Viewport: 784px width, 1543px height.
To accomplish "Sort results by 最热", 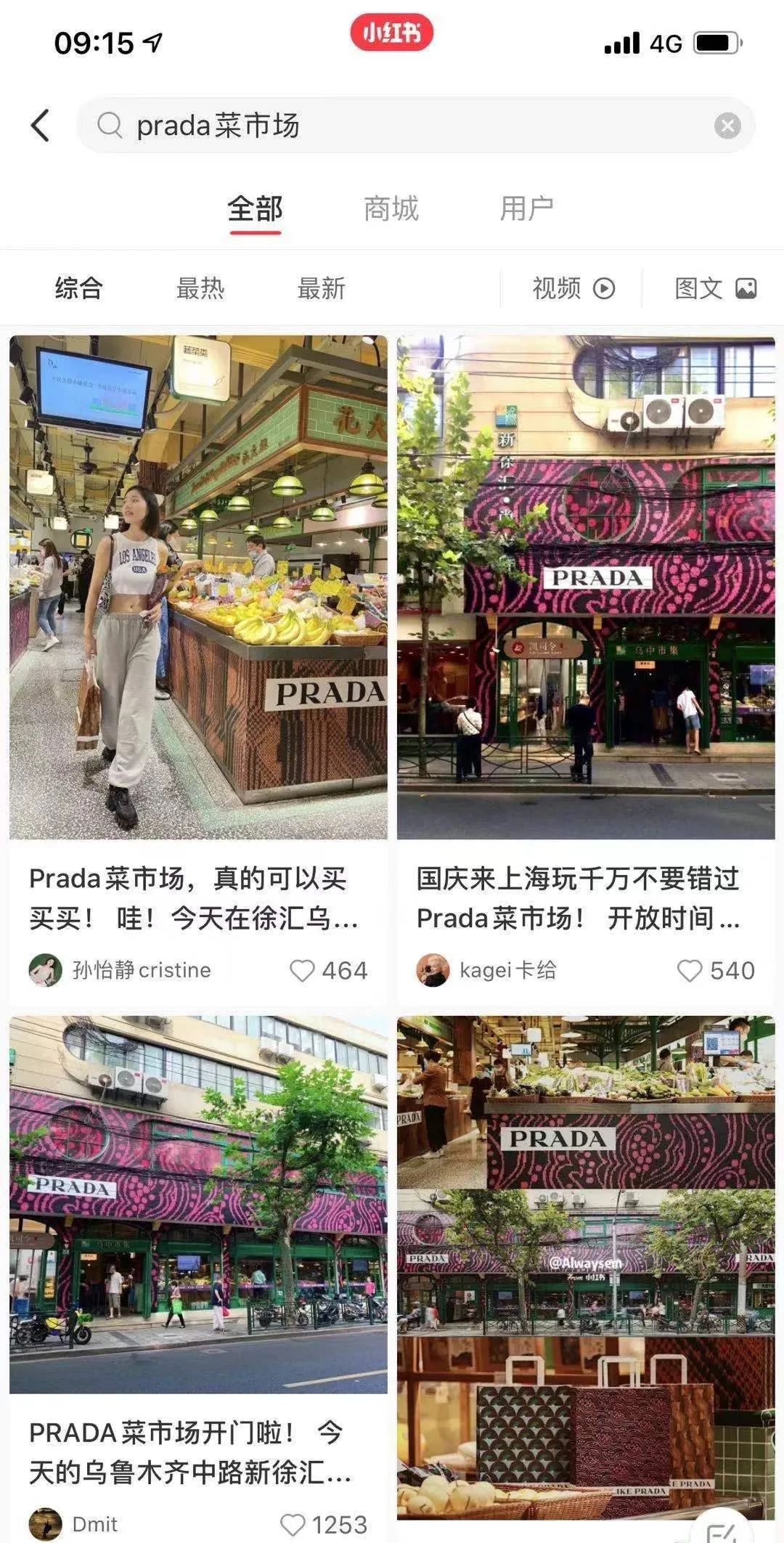I will pos(200,288).
